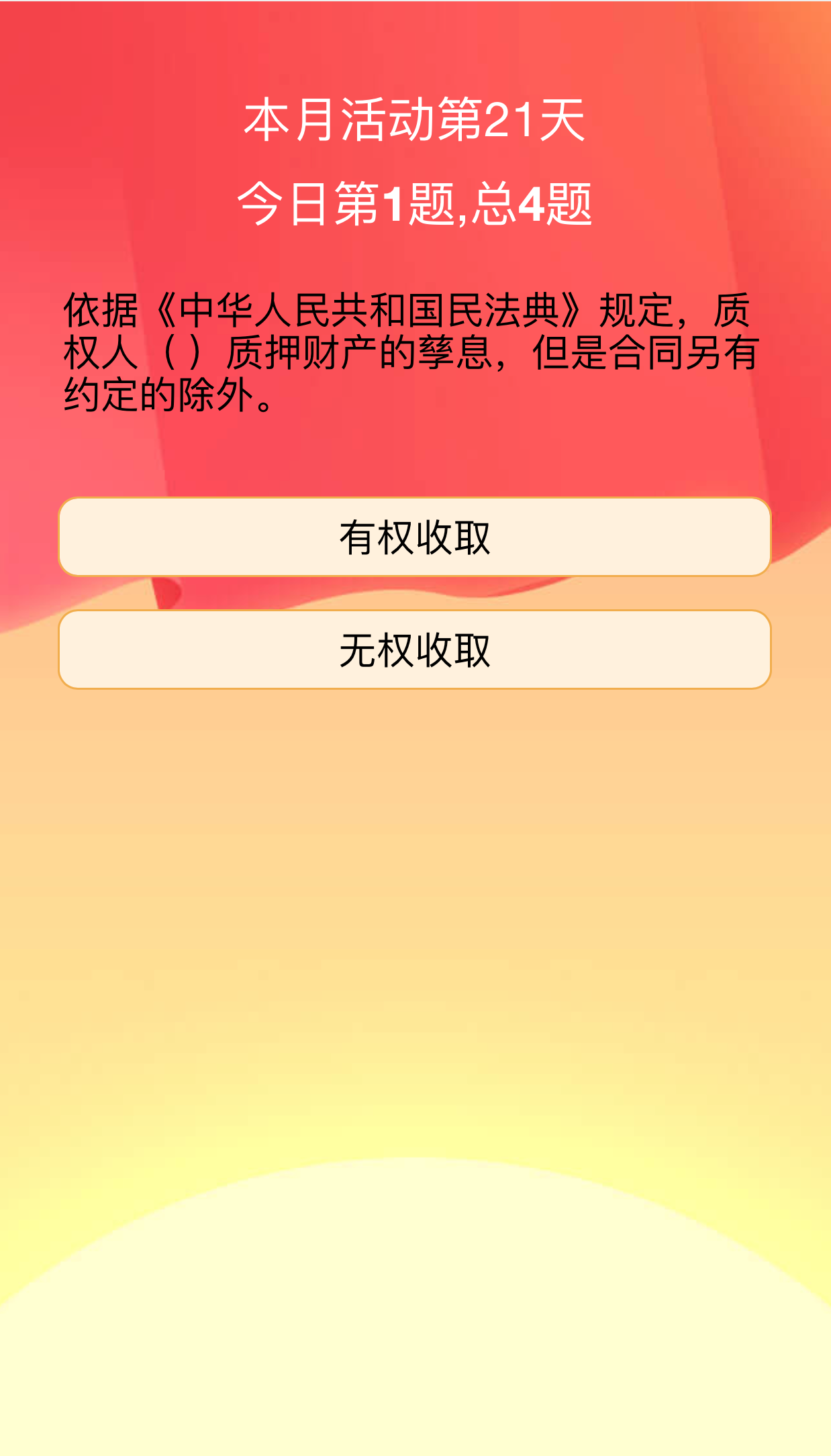Select the answer 有权收取
This screenshot has width=831, height=1456.
coord(415,537)
